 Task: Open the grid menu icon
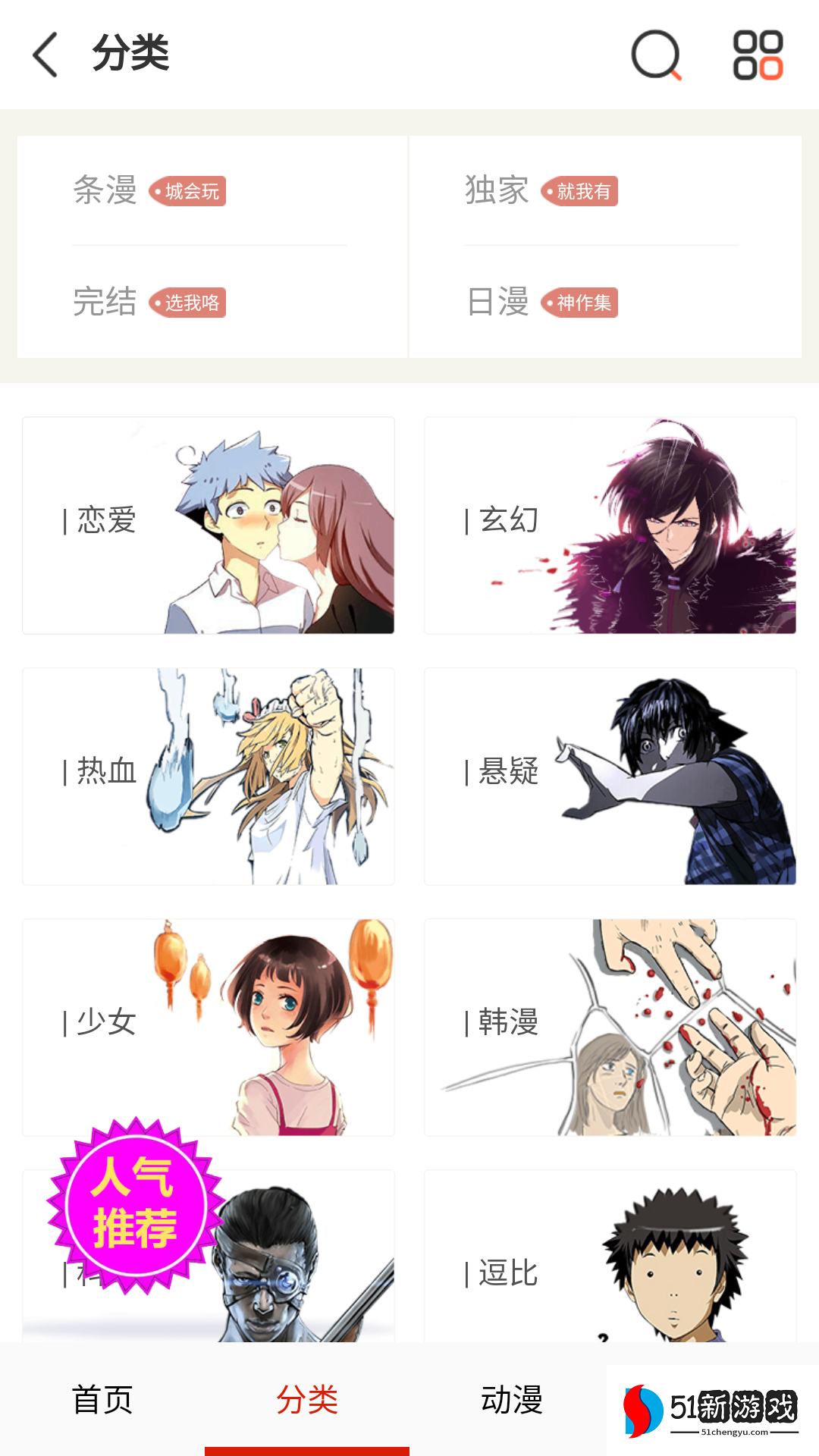pyautogui.click(x=758, y=55)
